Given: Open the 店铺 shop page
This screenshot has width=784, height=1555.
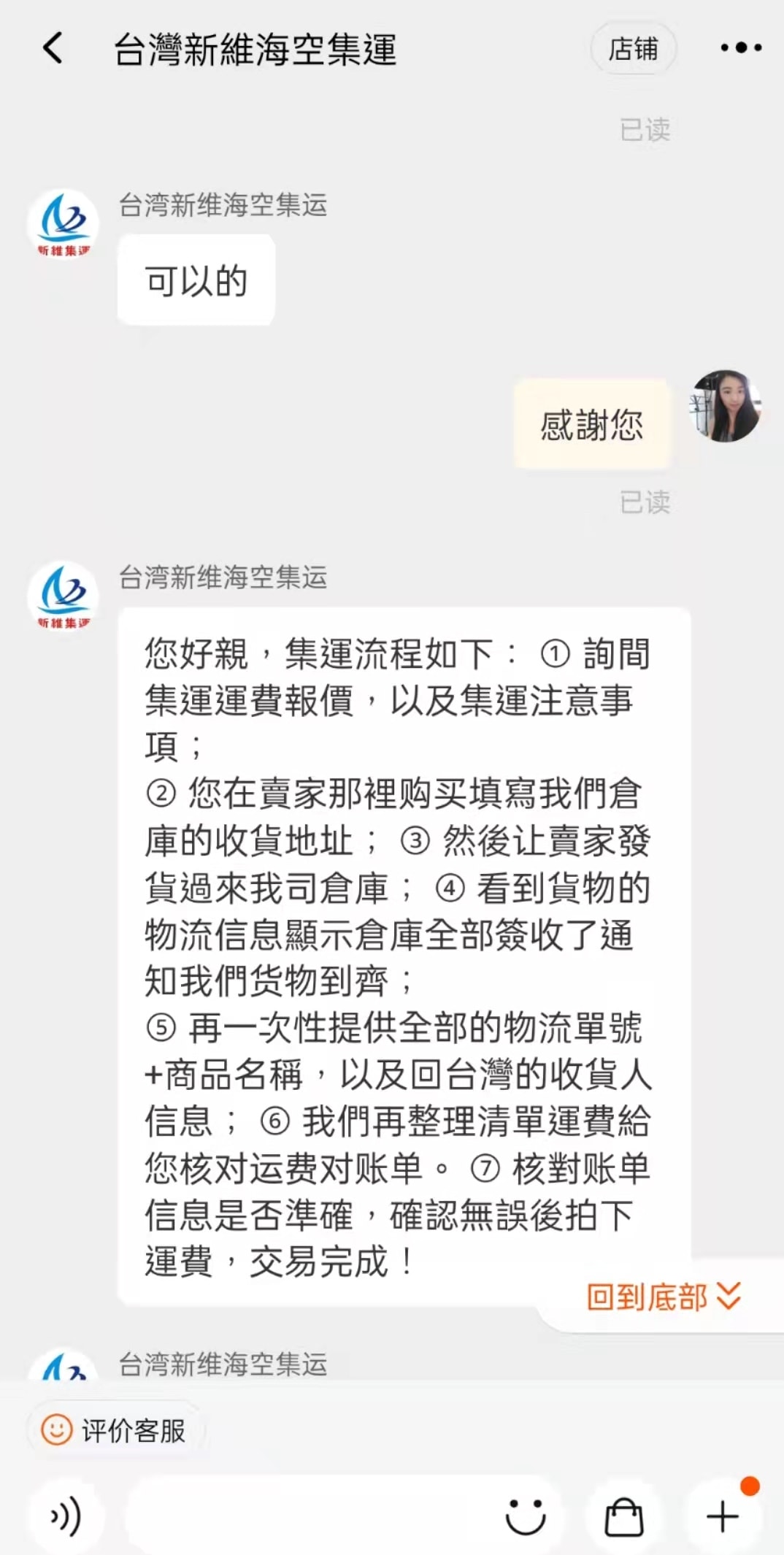Looking at the screenshot, I should 633,49.
